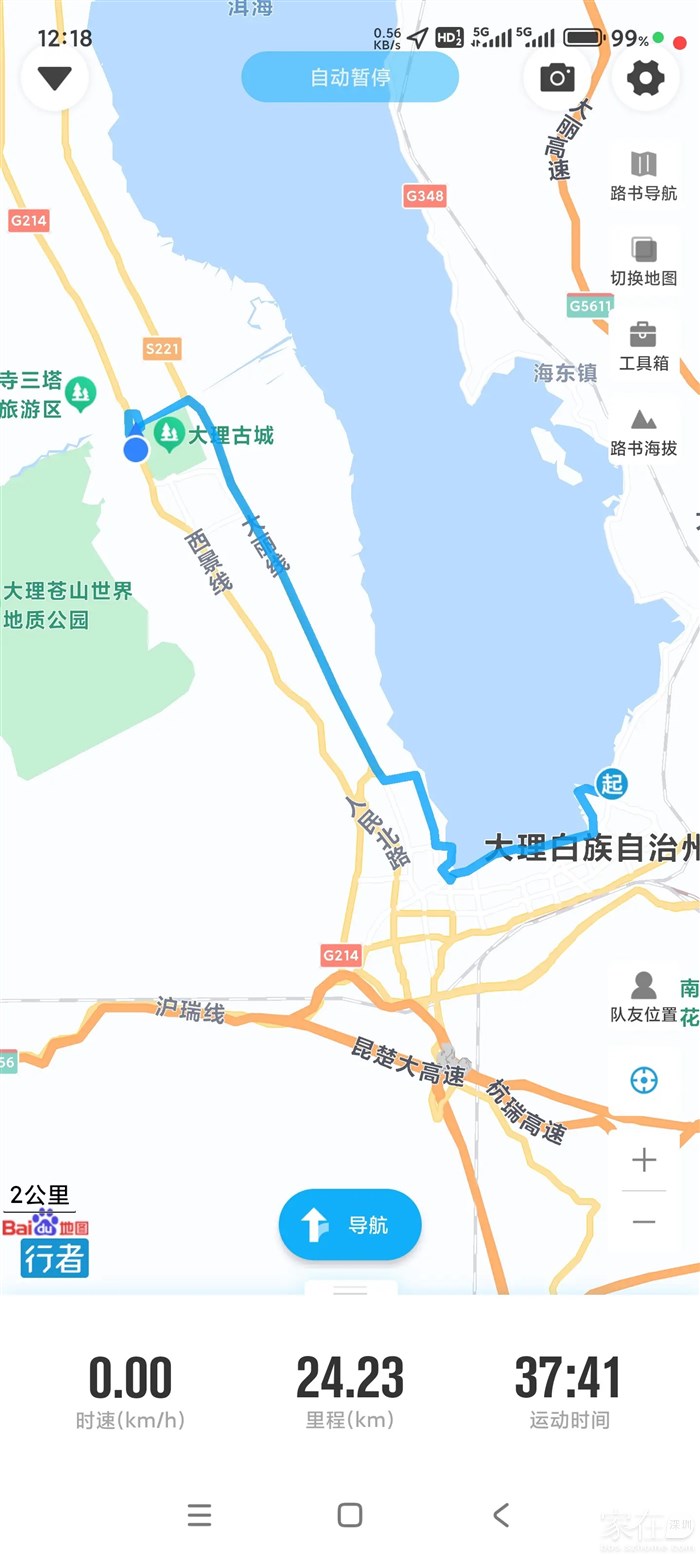Screen dimensions: 700x1555
Task: Open the 工具箱 toolbox
Action: point(644,346)
